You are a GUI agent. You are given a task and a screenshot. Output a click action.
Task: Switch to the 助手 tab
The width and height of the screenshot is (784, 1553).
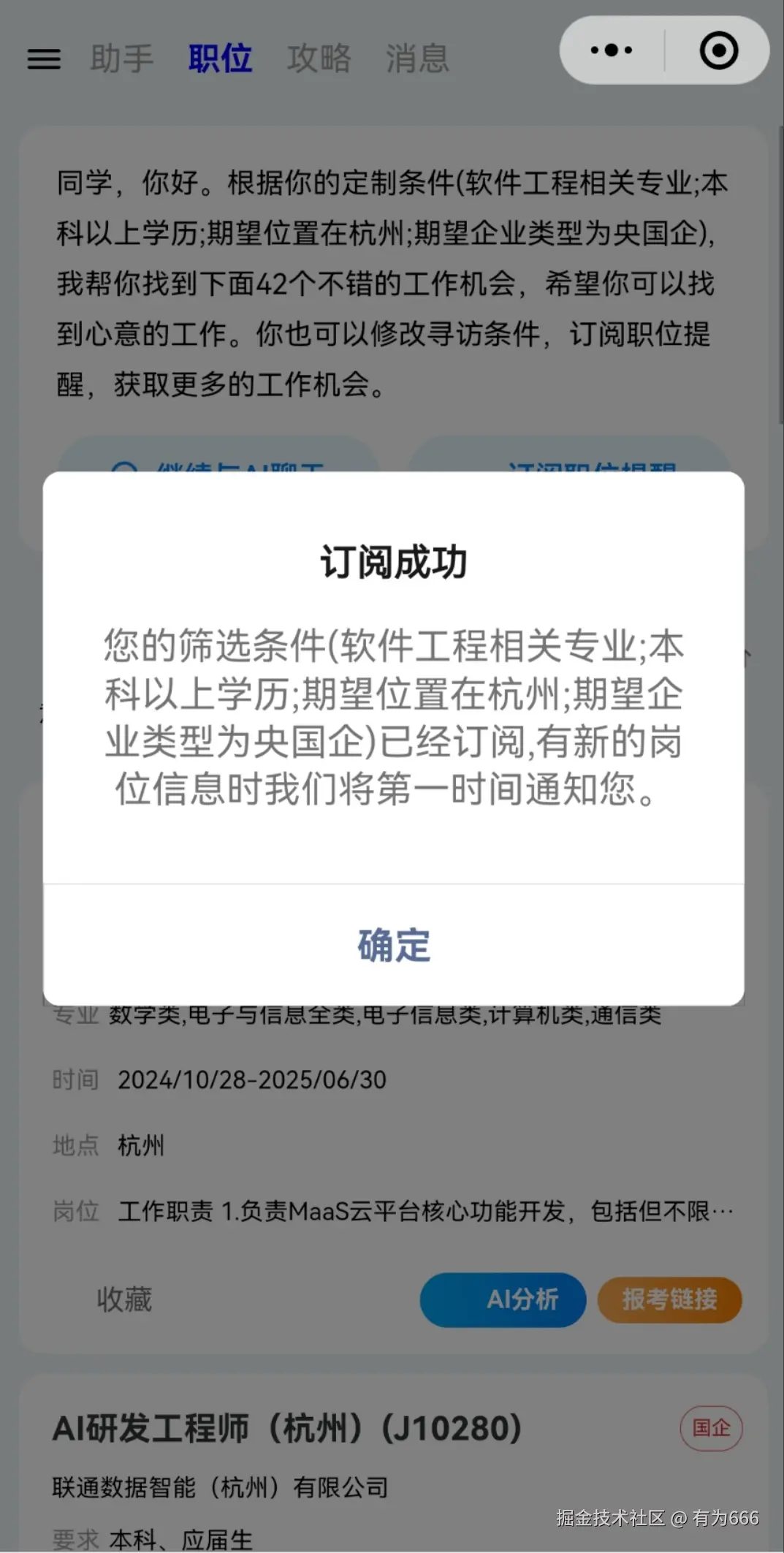(x=121, y=58)
